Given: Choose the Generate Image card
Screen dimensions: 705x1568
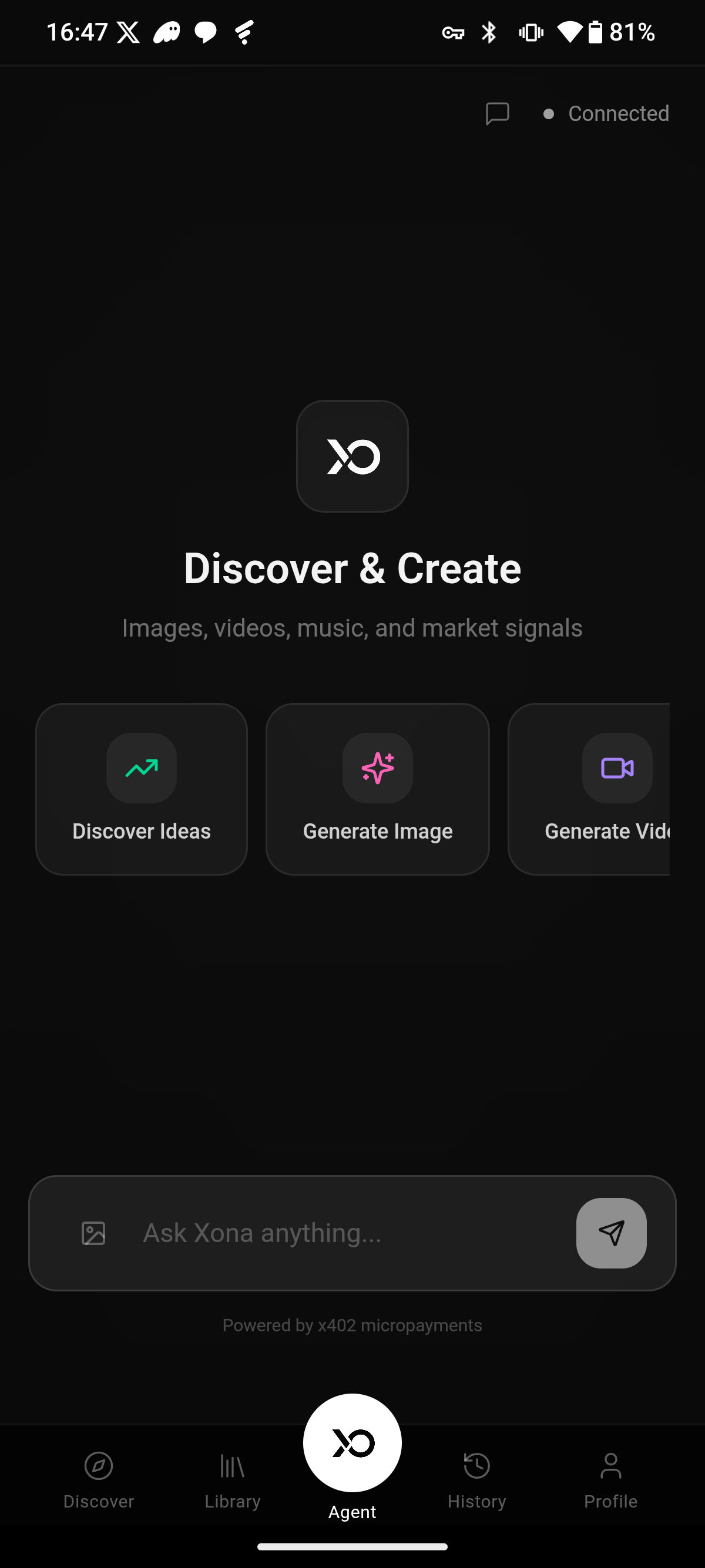Looking at the screenshot, I should (377, 789).
